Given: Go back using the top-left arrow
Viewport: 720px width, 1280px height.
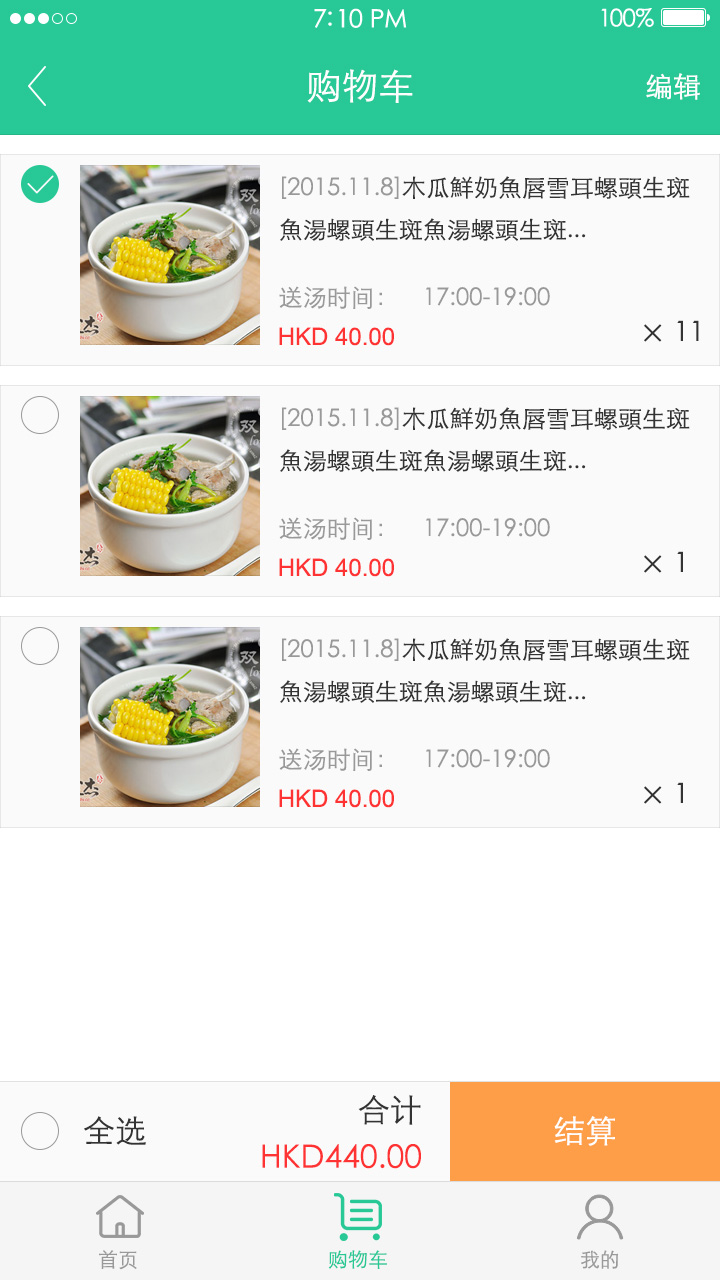Looking at the screenshot, I should (38, 87).
